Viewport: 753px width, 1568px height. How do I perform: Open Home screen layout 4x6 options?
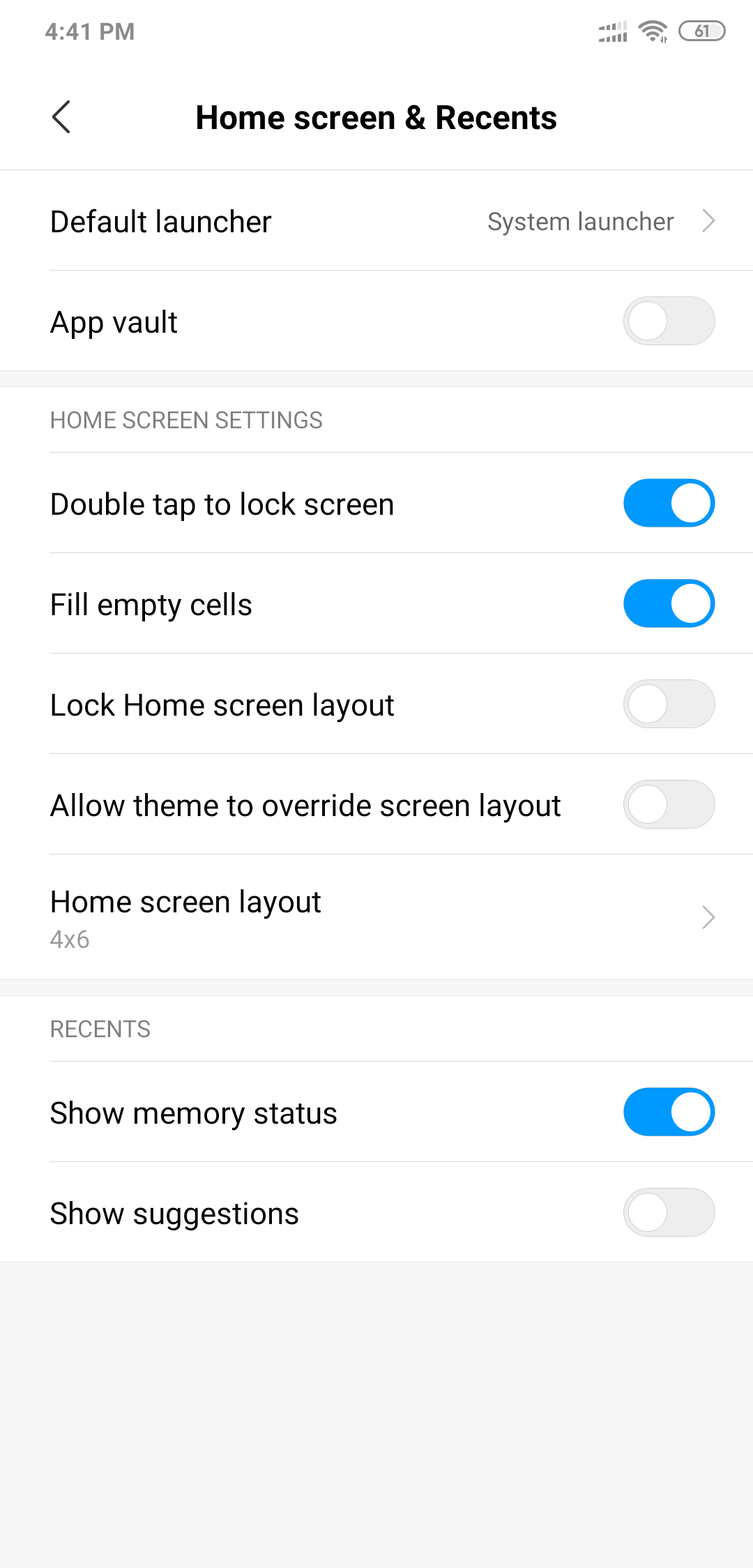coord(376,917)
